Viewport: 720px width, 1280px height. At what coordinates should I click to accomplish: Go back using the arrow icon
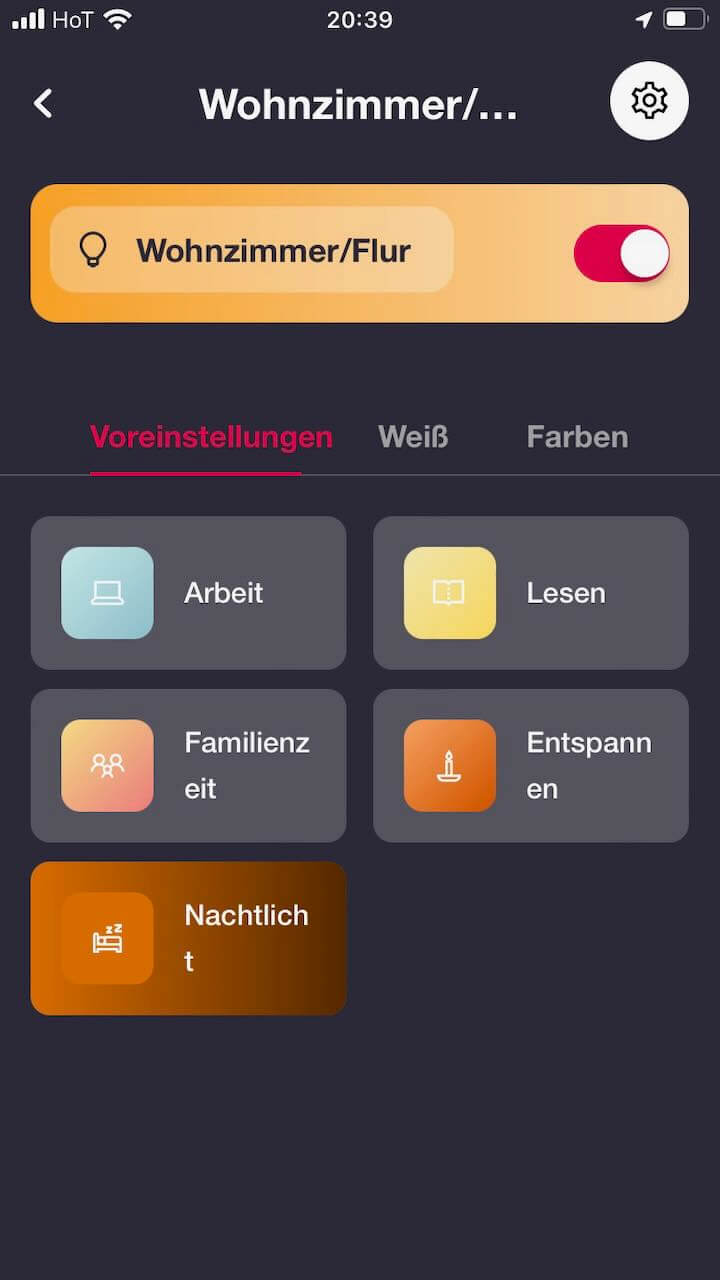point(43,103)
